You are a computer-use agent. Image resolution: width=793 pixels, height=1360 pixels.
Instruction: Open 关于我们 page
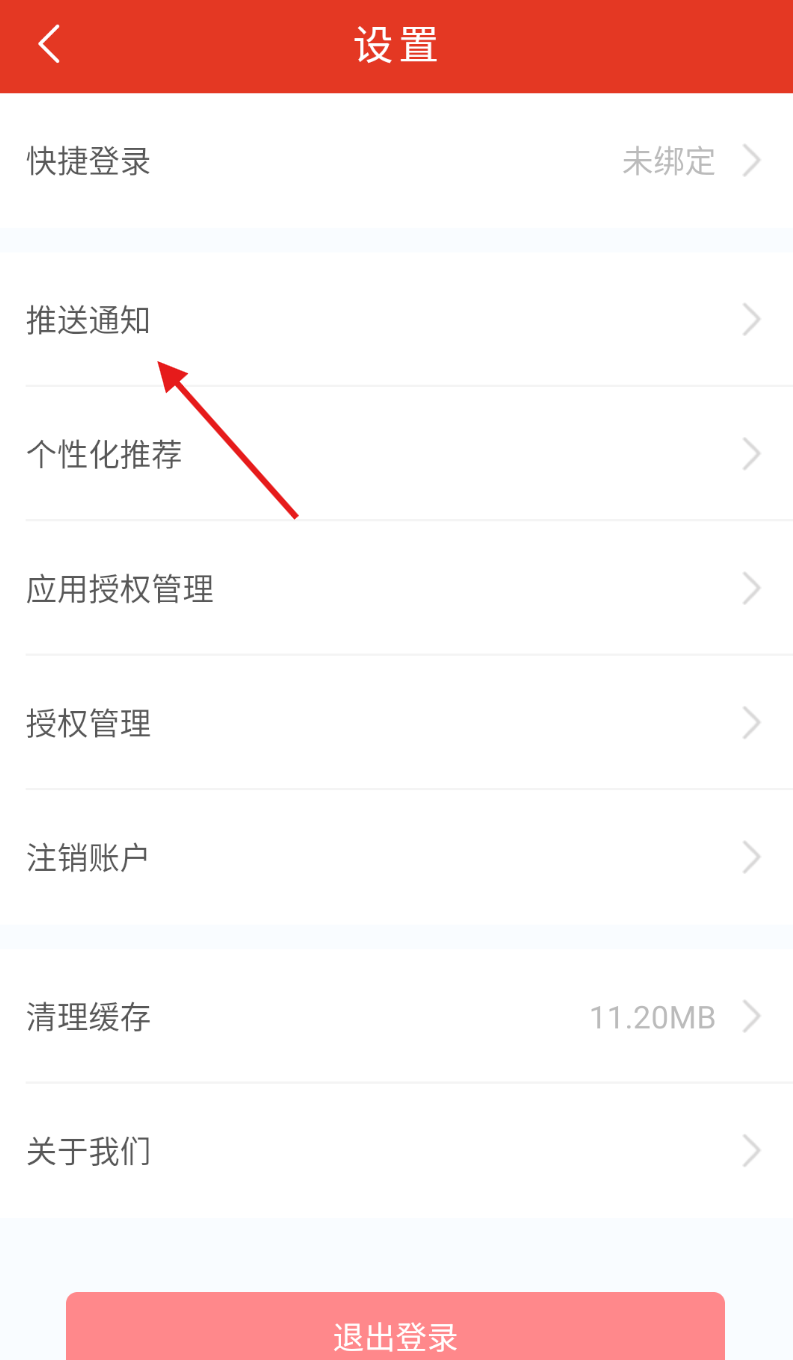click(x=396, y=1152)
